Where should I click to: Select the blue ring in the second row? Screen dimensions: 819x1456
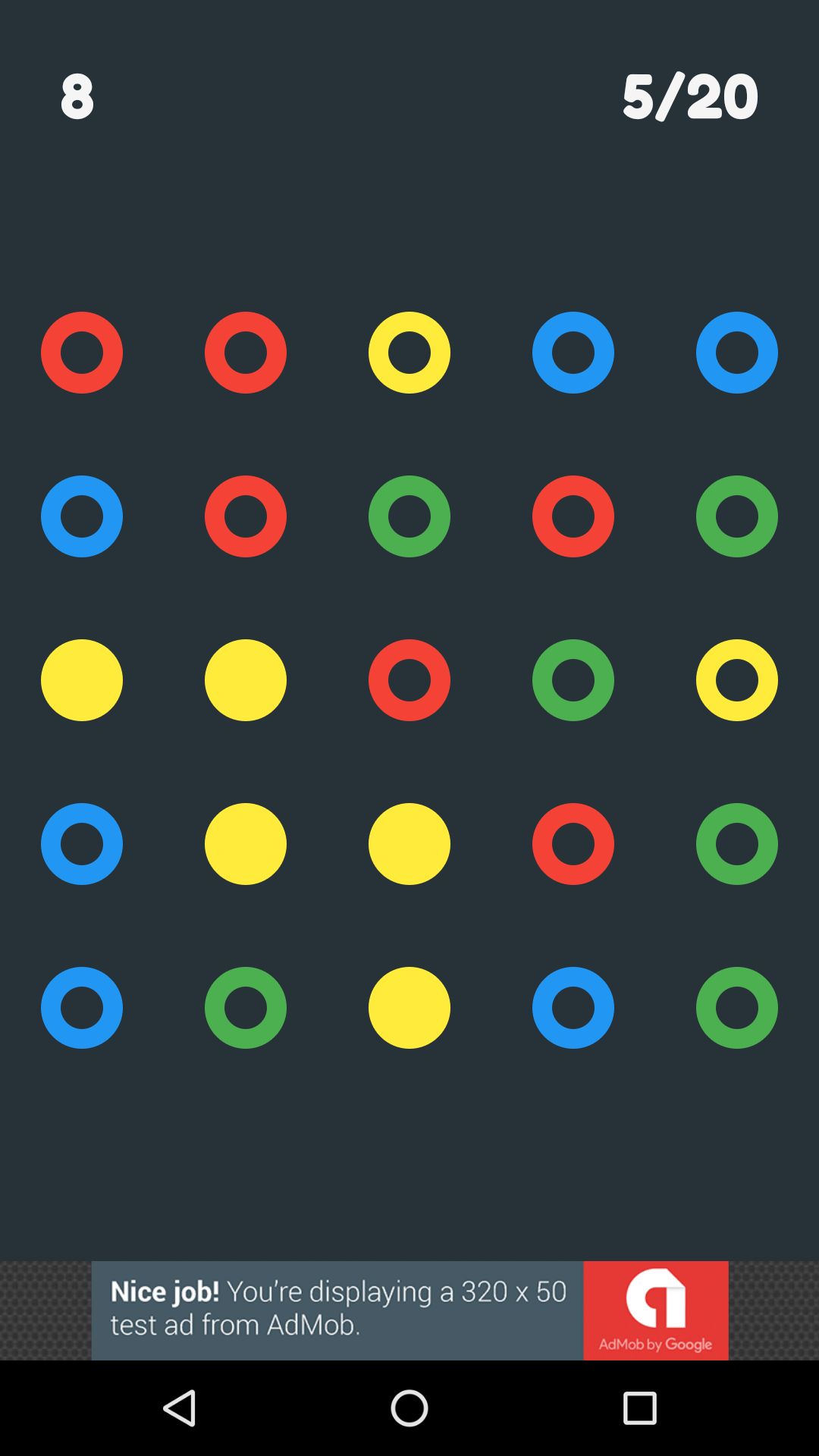82,516
